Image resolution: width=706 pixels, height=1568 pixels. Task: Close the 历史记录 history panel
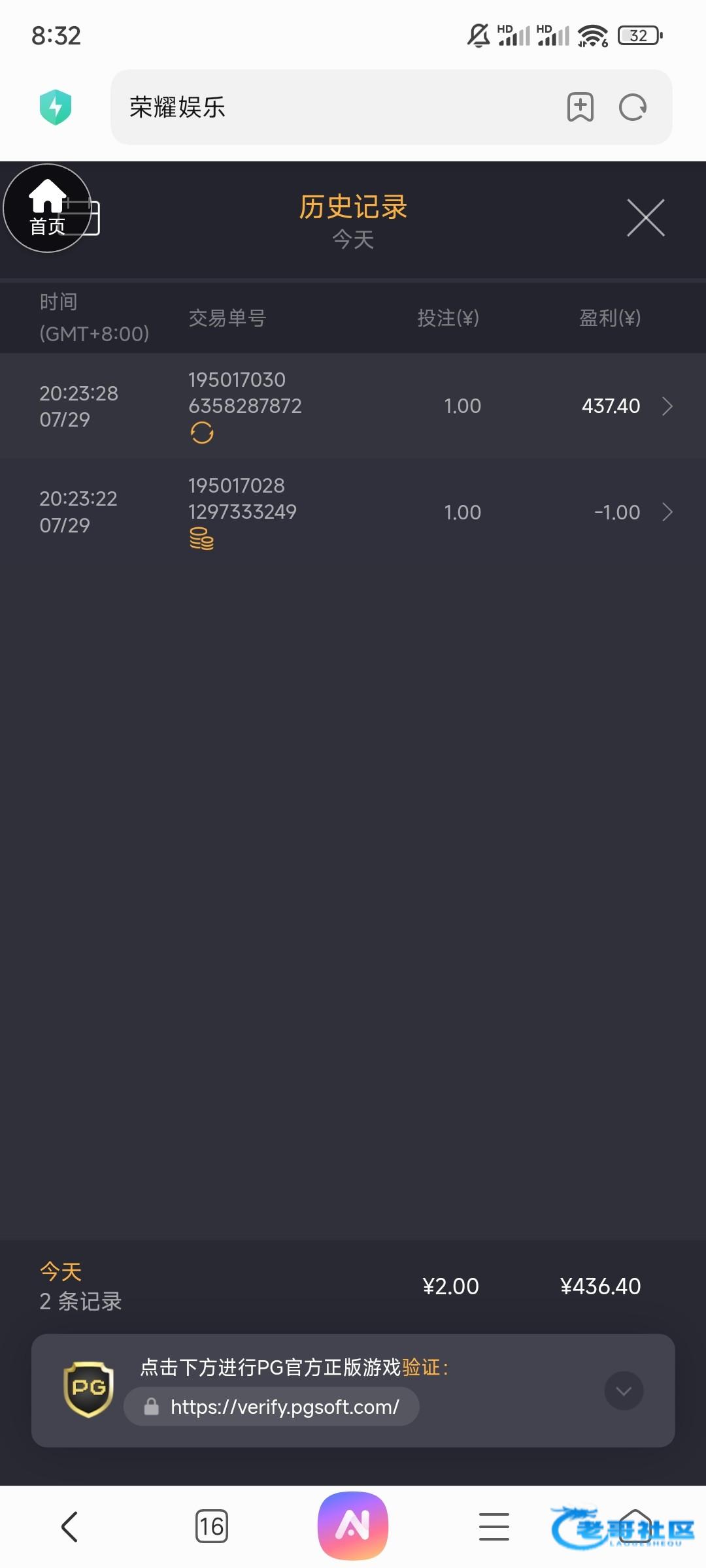tap(645, 218)
